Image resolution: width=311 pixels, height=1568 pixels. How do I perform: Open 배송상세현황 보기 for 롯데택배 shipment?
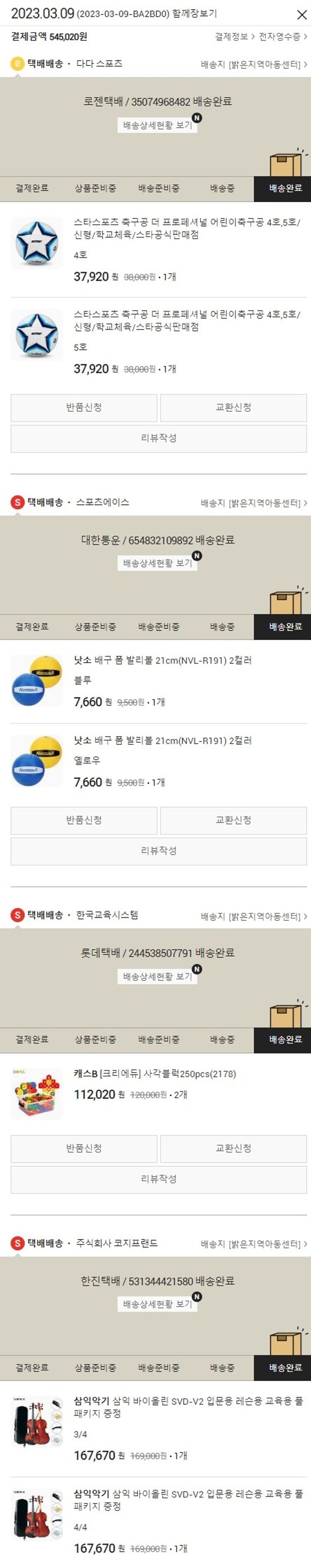click(x=157, y=976)
